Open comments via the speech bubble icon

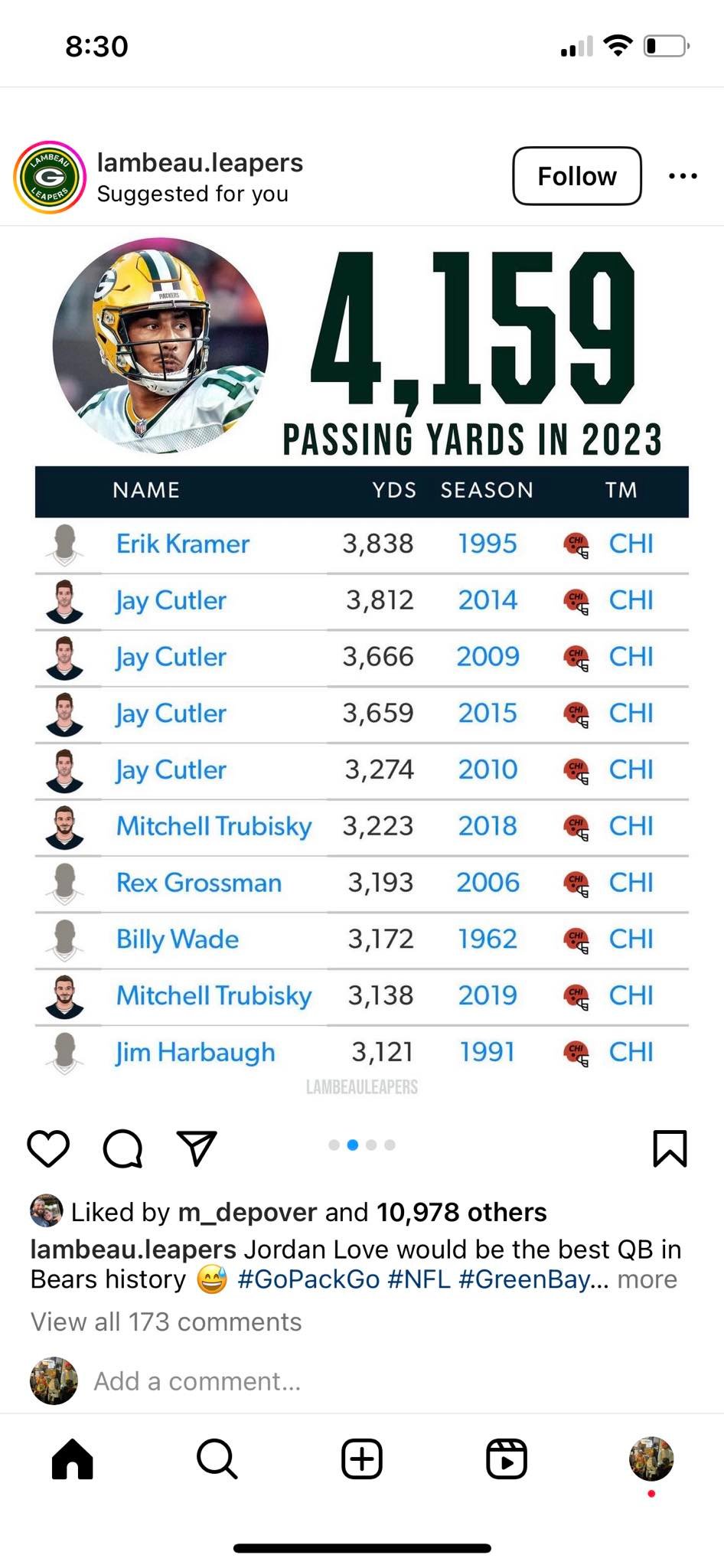click(x=122, y=1148)
